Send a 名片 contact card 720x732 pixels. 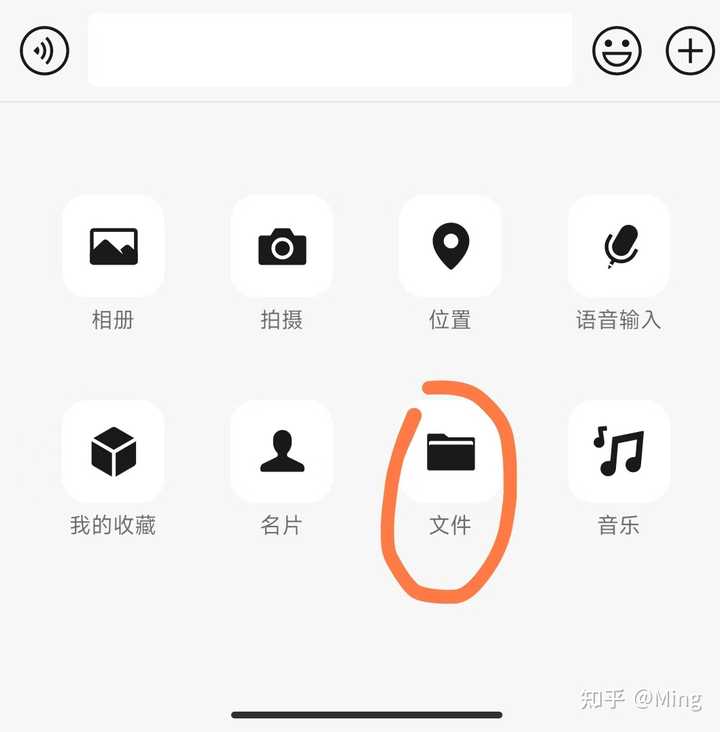282,452
